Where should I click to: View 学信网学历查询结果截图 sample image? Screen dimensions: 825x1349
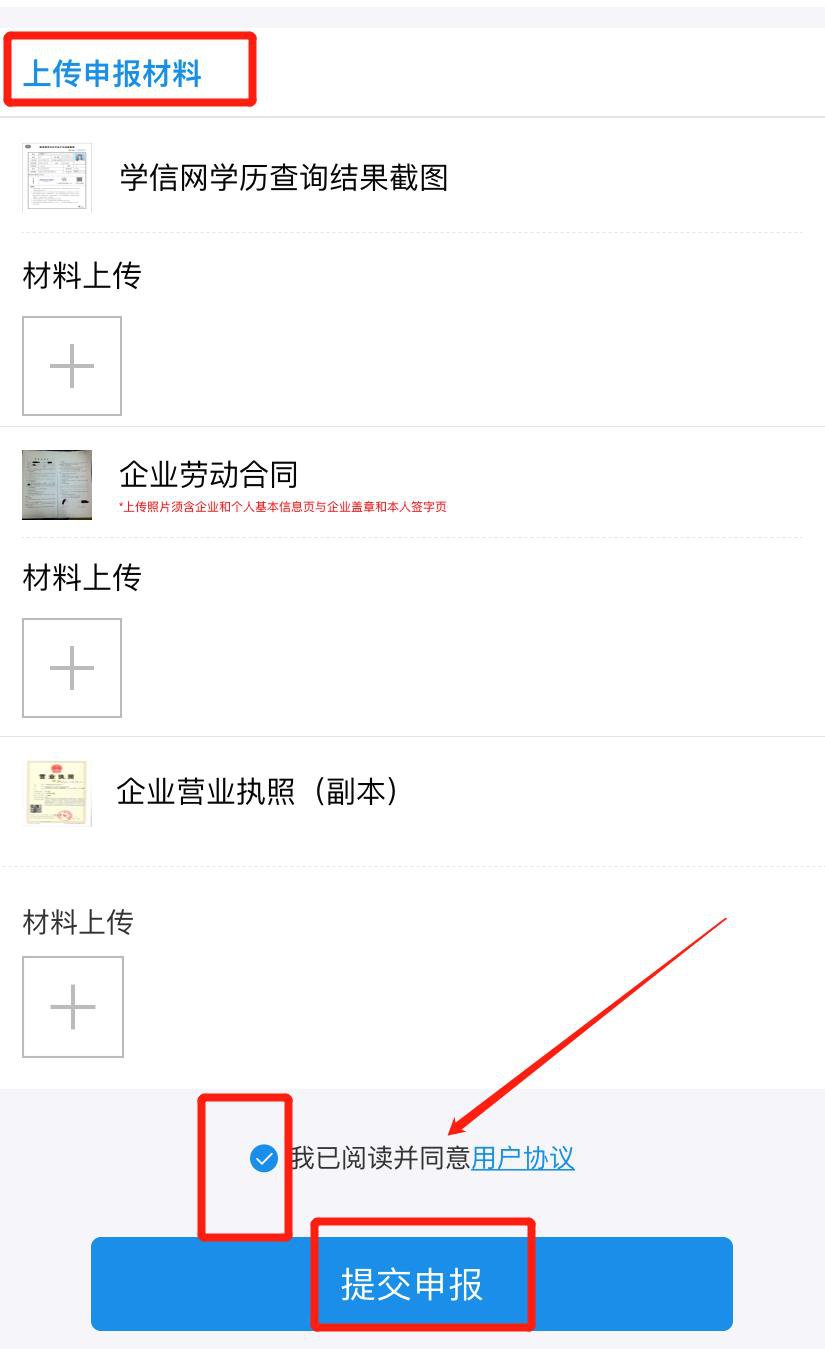(57, 178)
